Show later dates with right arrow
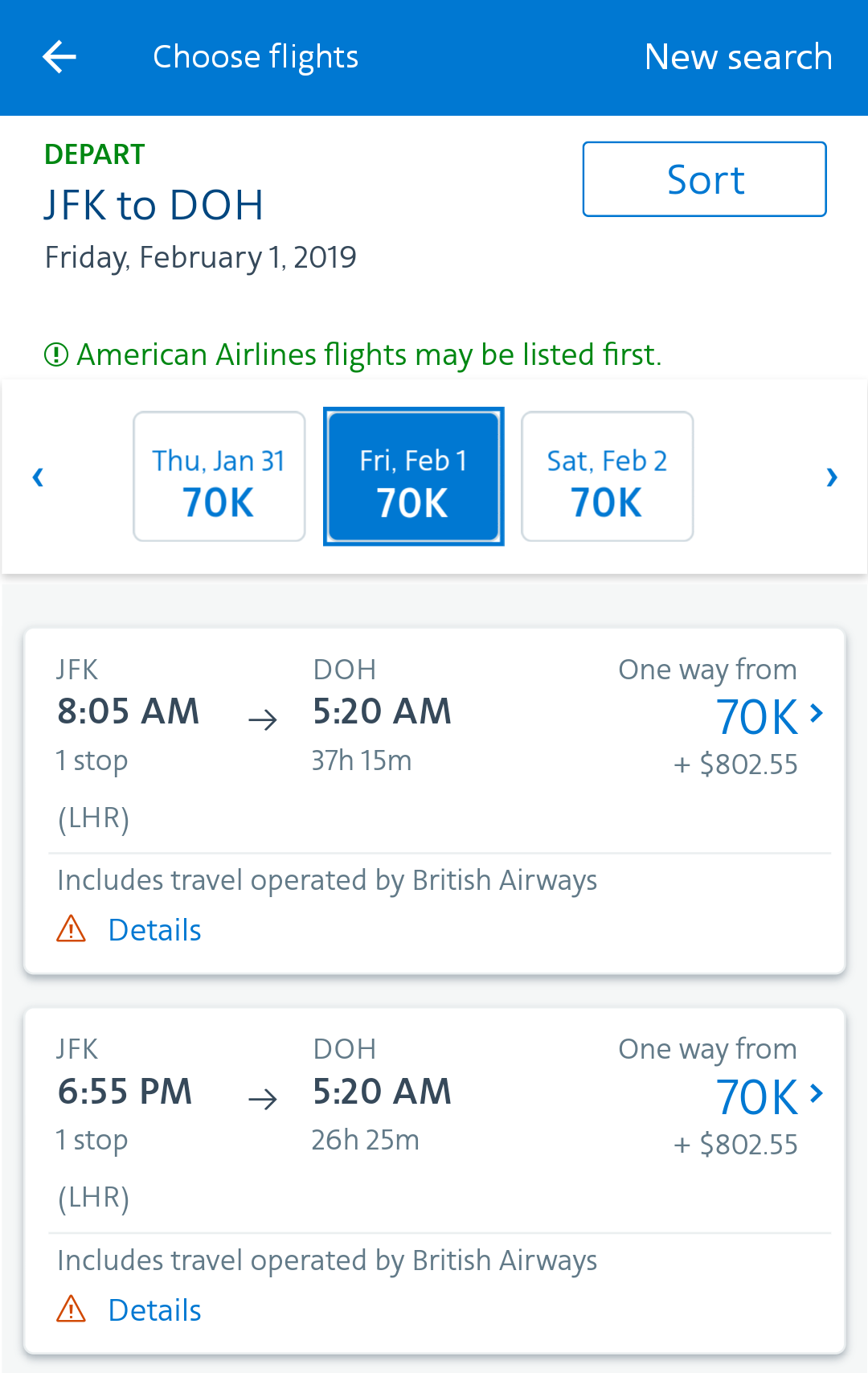This screenshot has height=1373, width=868. [x=832, y=477]
